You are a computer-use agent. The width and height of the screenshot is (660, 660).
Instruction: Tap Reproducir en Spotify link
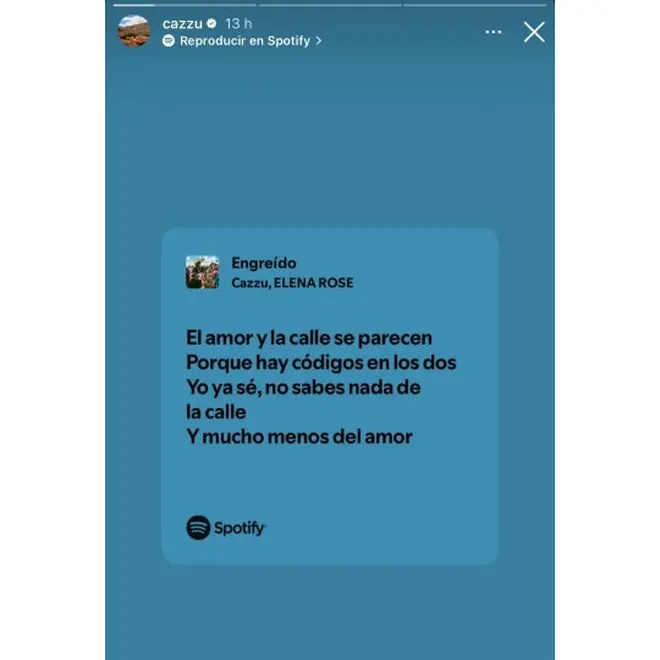241,42
